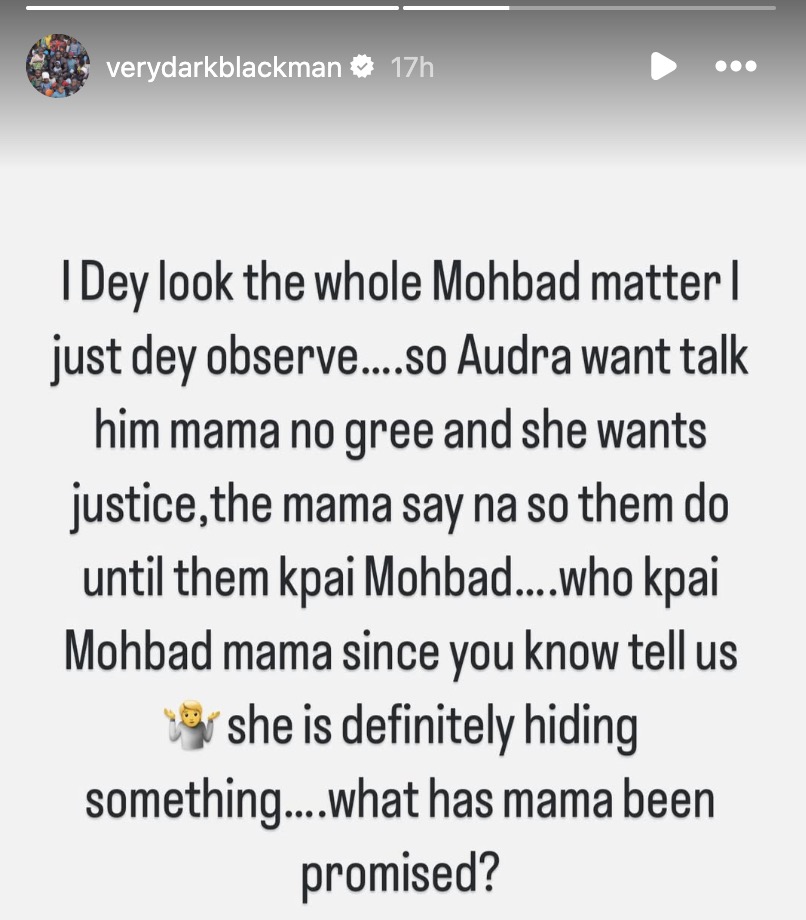Open verydarkblackman's profile picture
Screen dimensions: 806x920
tap(58, 67)
